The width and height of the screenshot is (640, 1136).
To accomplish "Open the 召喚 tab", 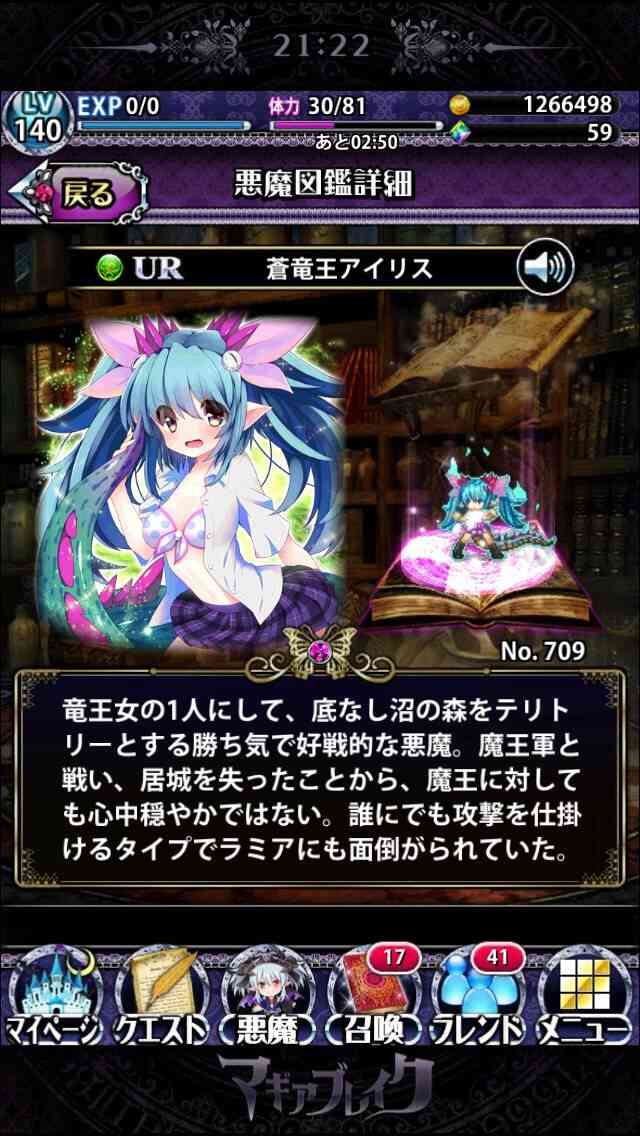I will pyautogui.click(x=373, y=994).
